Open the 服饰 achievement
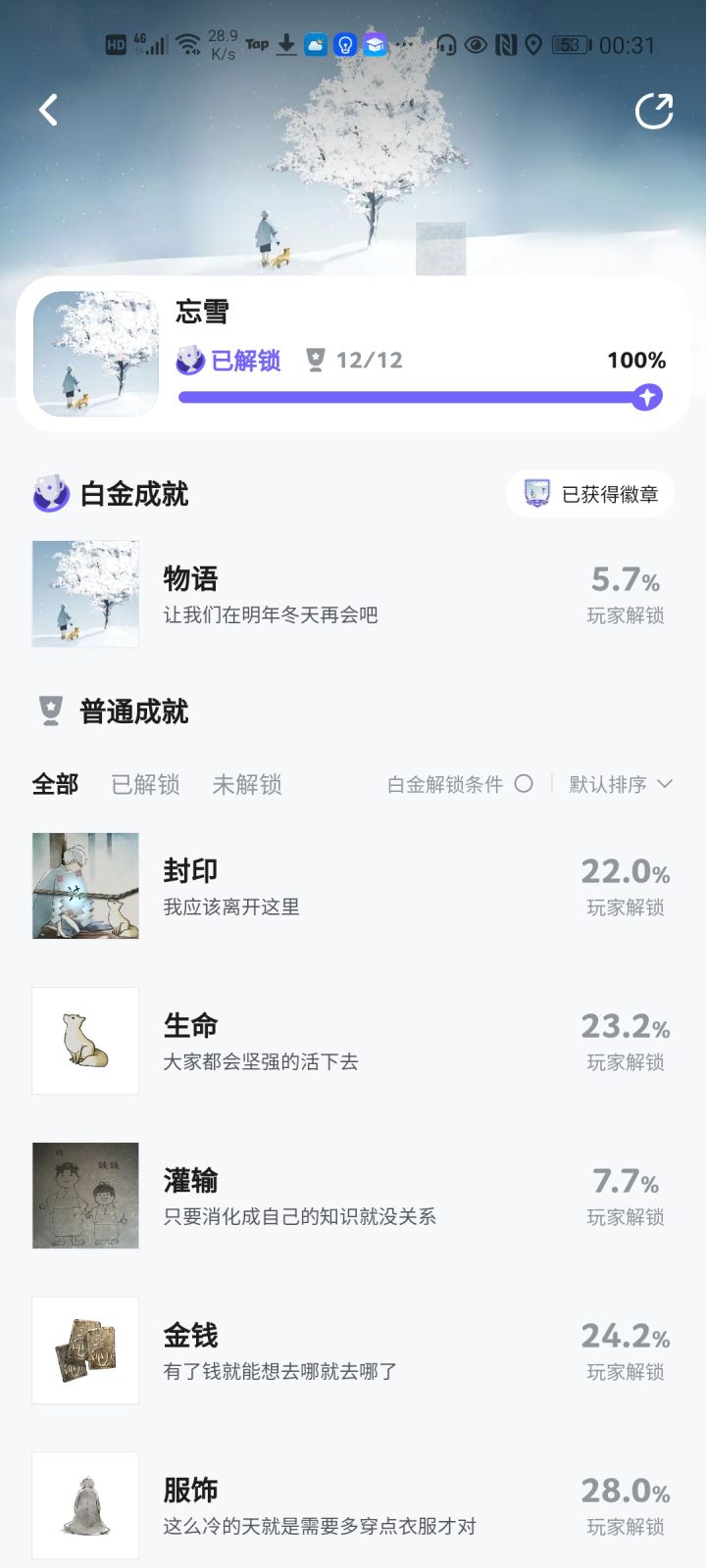The height and width of the screenshot is (1568, 706). (x=353, y=1505)
